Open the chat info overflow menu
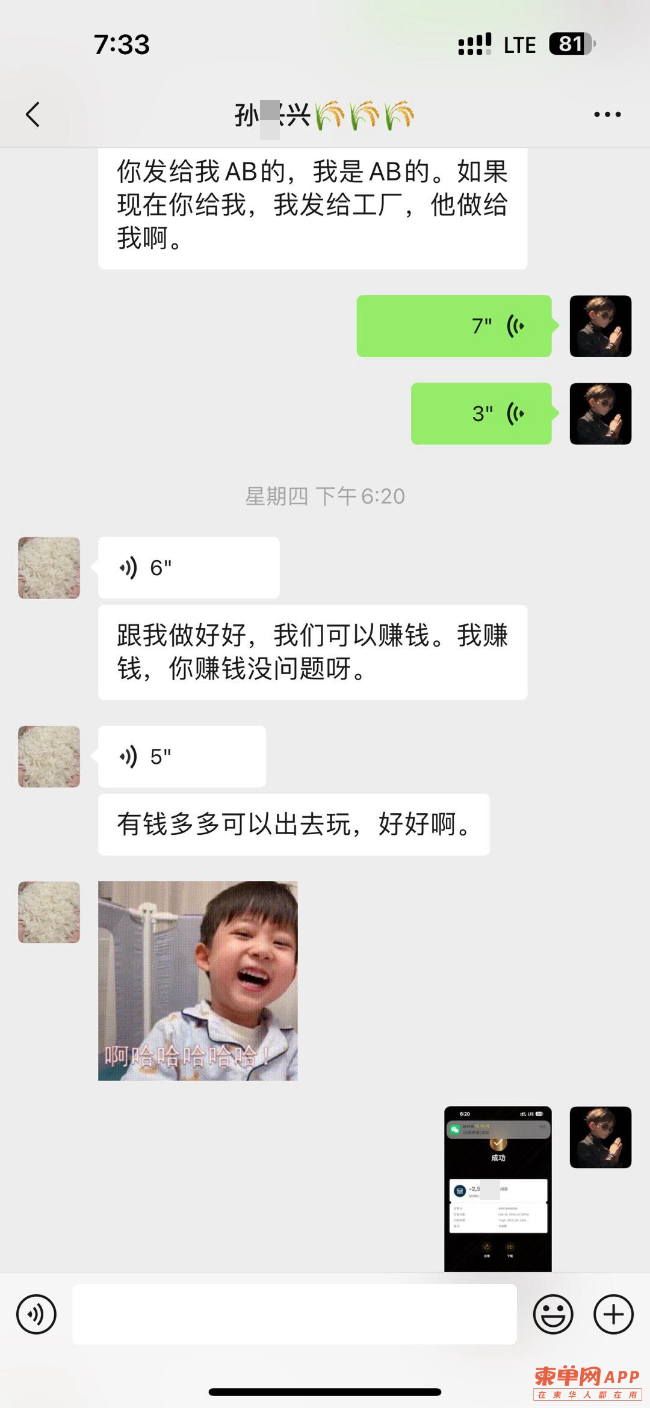The width and height of the screenshot is (650, 1408). pyautogui.click(x=607, y=115)
